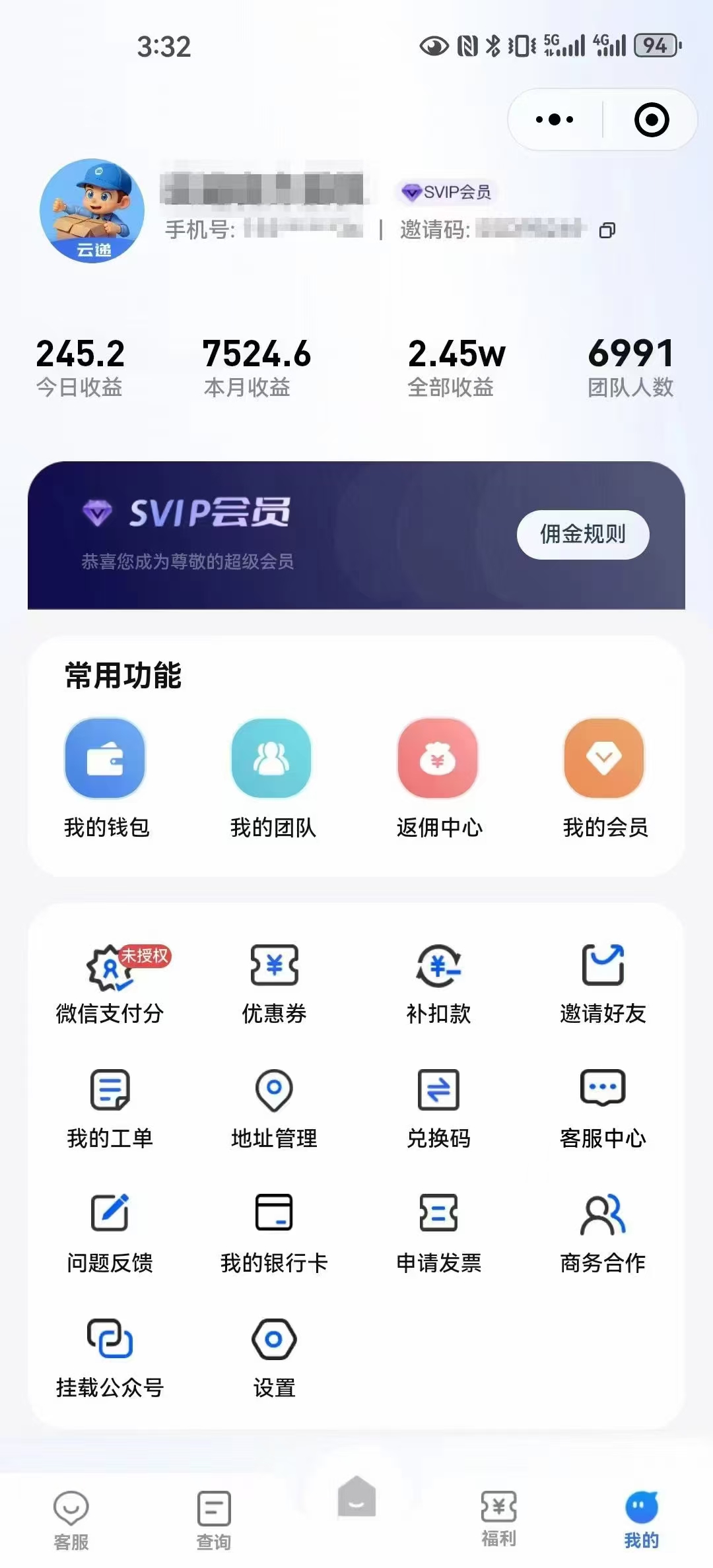Go to 返佣中心
This screenshot has width=713, height=1568.
pos(438,777)
